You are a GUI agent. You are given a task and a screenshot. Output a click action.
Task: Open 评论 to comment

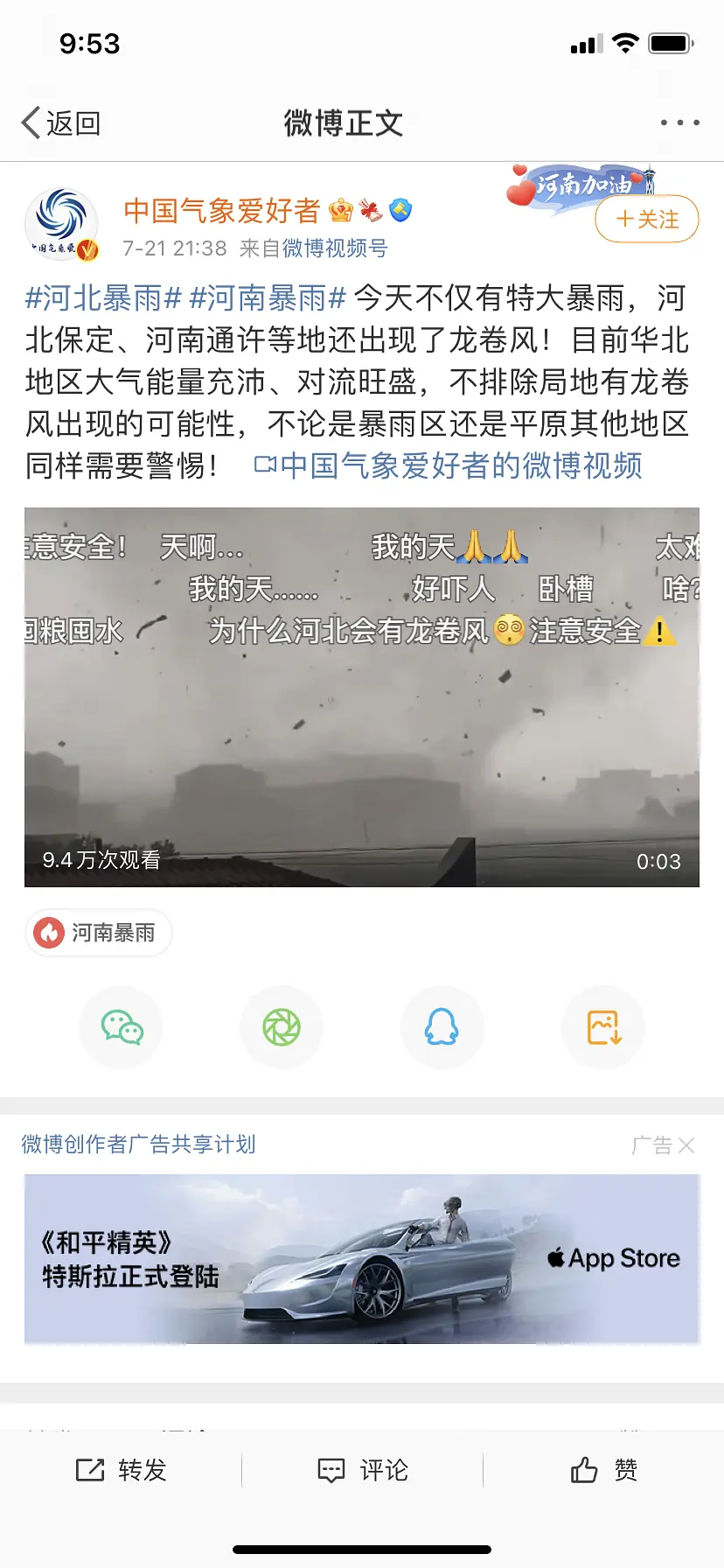tap(362, 1470)
